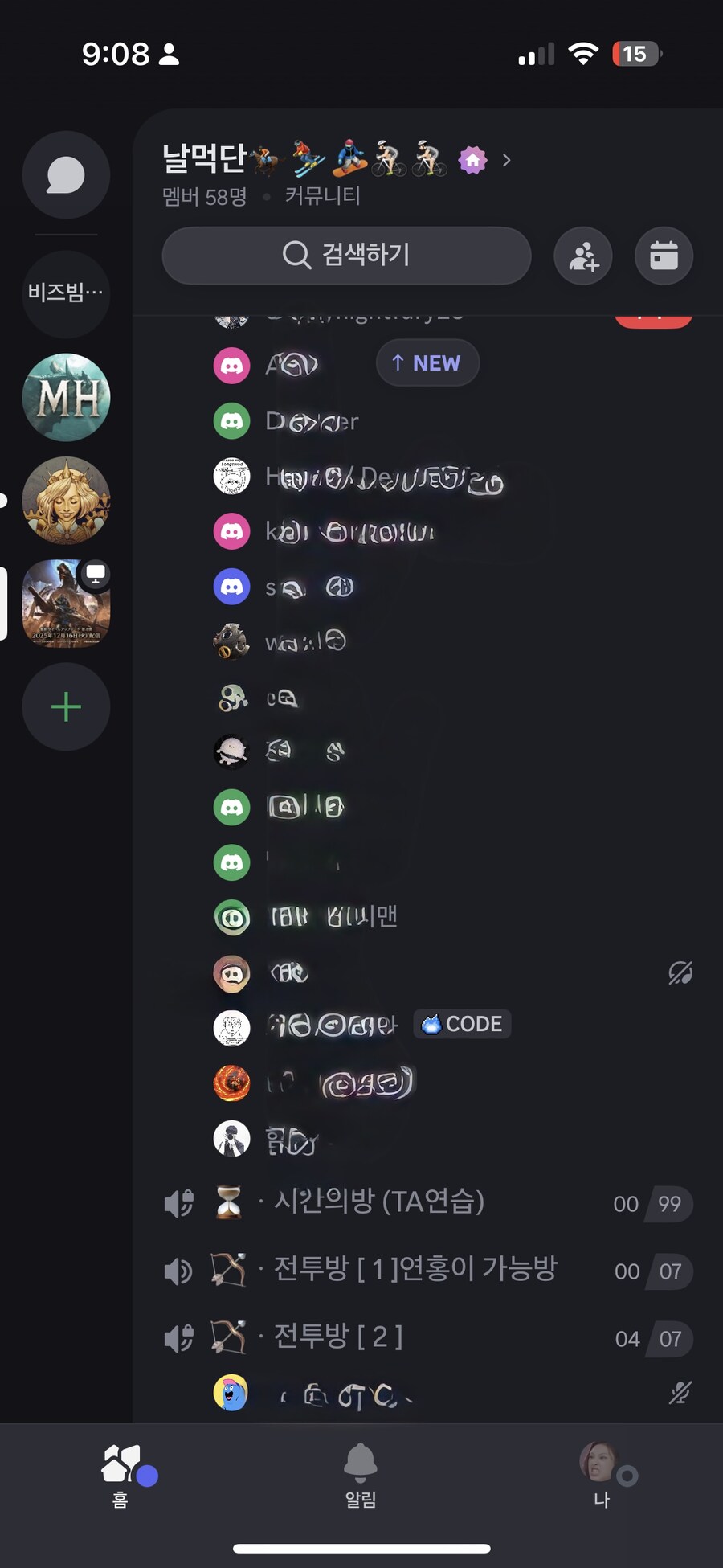Viewport: 723px width, 1568px height.
Task: Switch to the MH server
Action: pyautogui.click(x=66, y=397)
